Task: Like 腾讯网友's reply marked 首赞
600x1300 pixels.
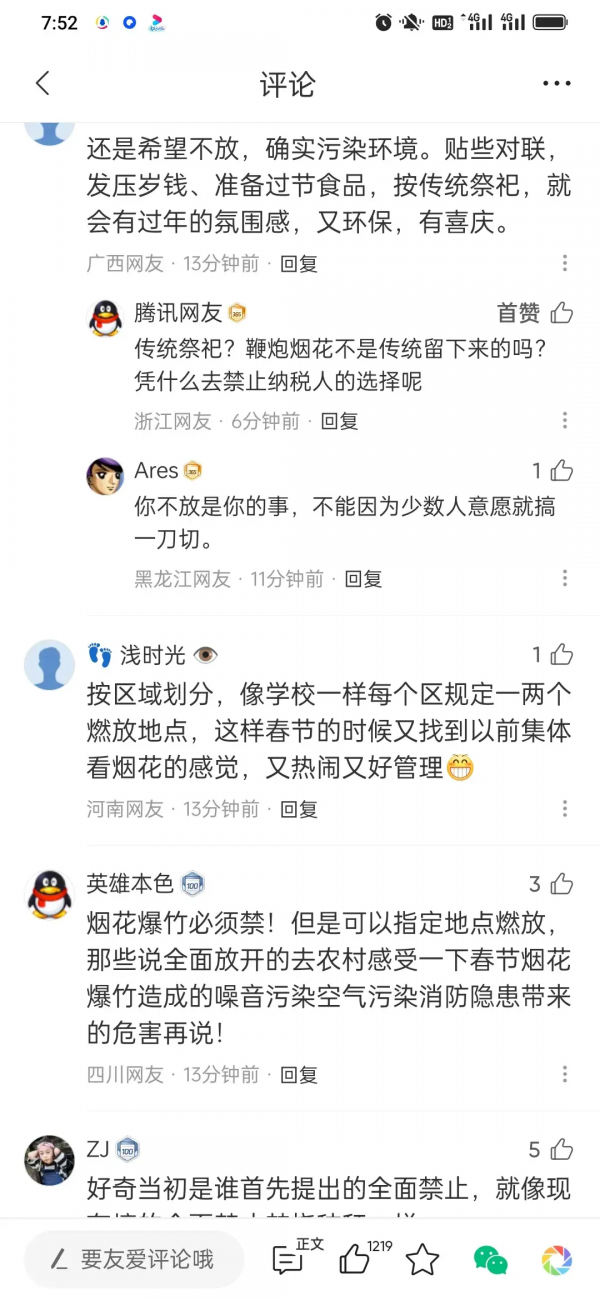Action: (562, 313)
